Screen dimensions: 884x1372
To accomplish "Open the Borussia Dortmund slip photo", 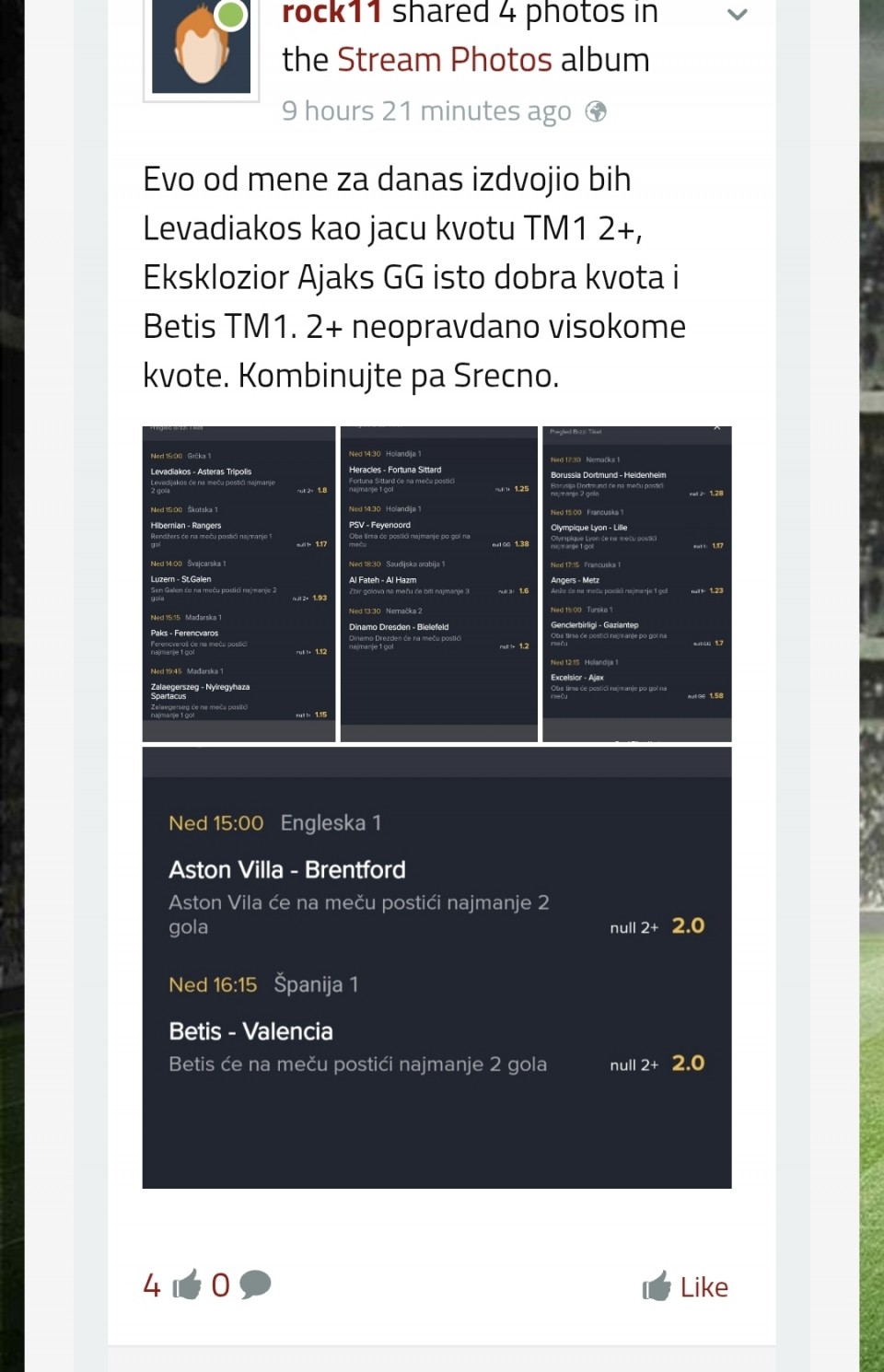I will click(636, 584).
